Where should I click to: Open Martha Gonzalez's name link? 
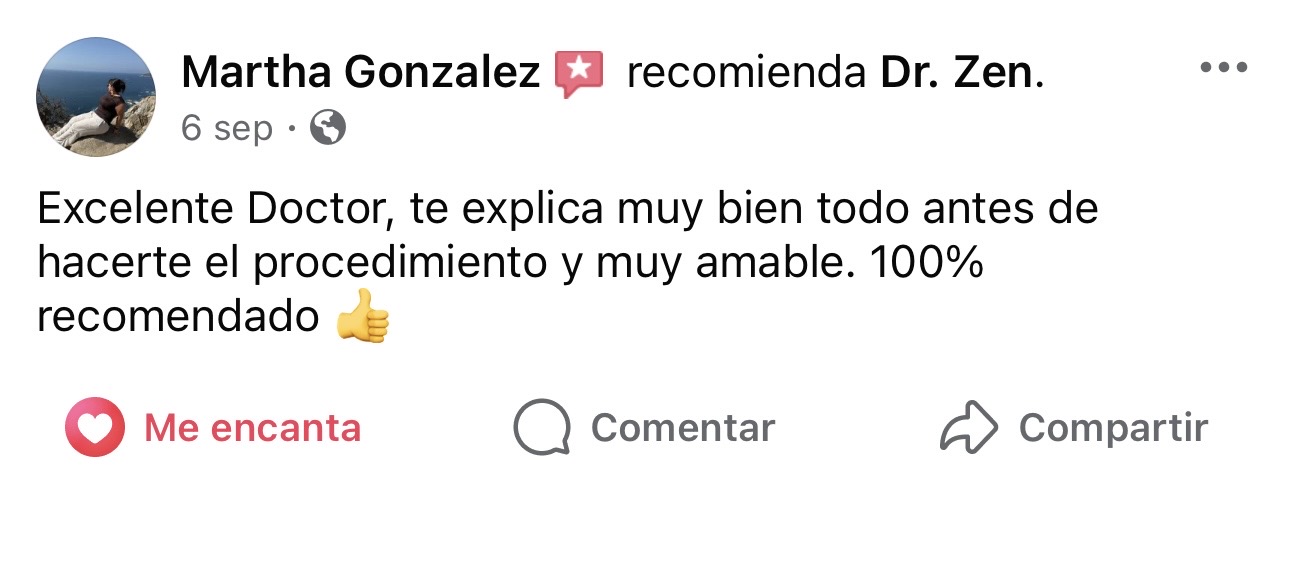(x=361, y=73)
